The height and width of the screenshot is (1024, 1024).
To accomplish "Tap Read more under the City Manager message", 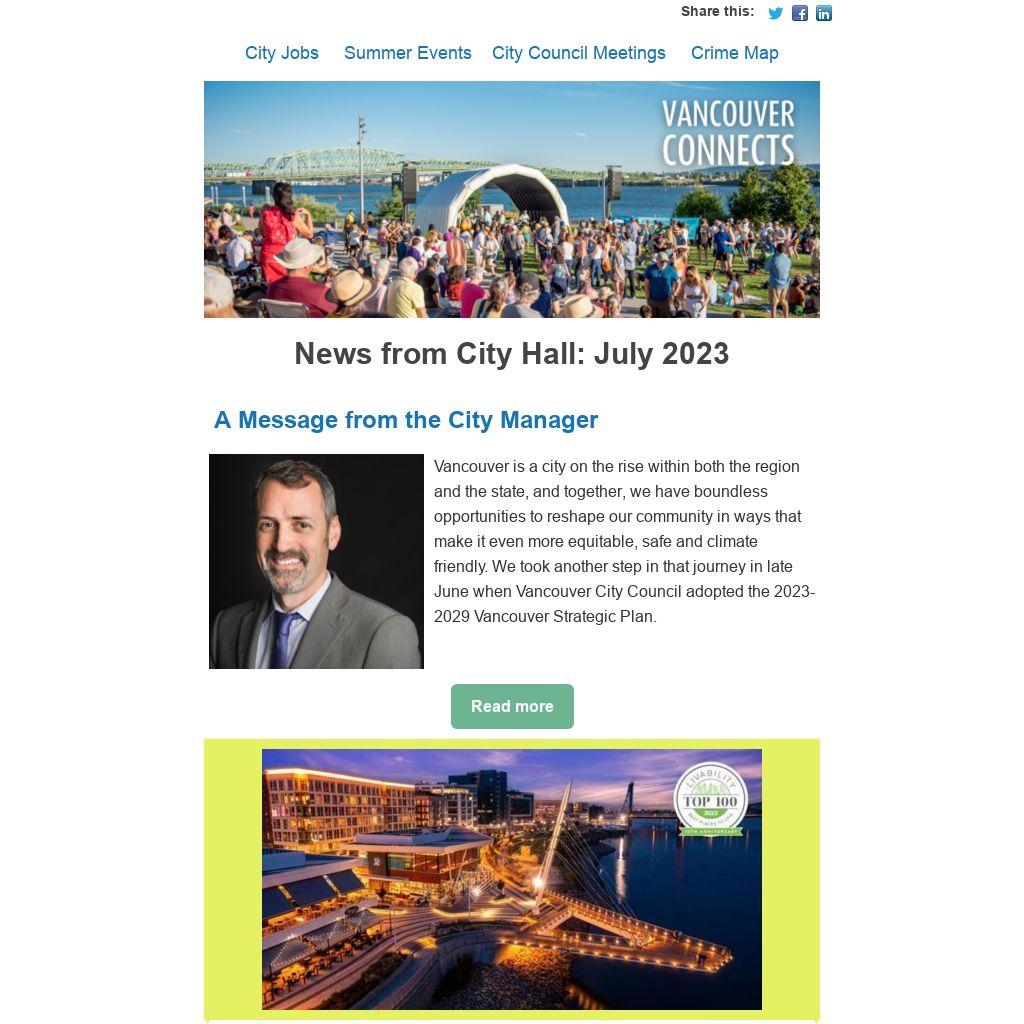I will [x=512, y=706].
